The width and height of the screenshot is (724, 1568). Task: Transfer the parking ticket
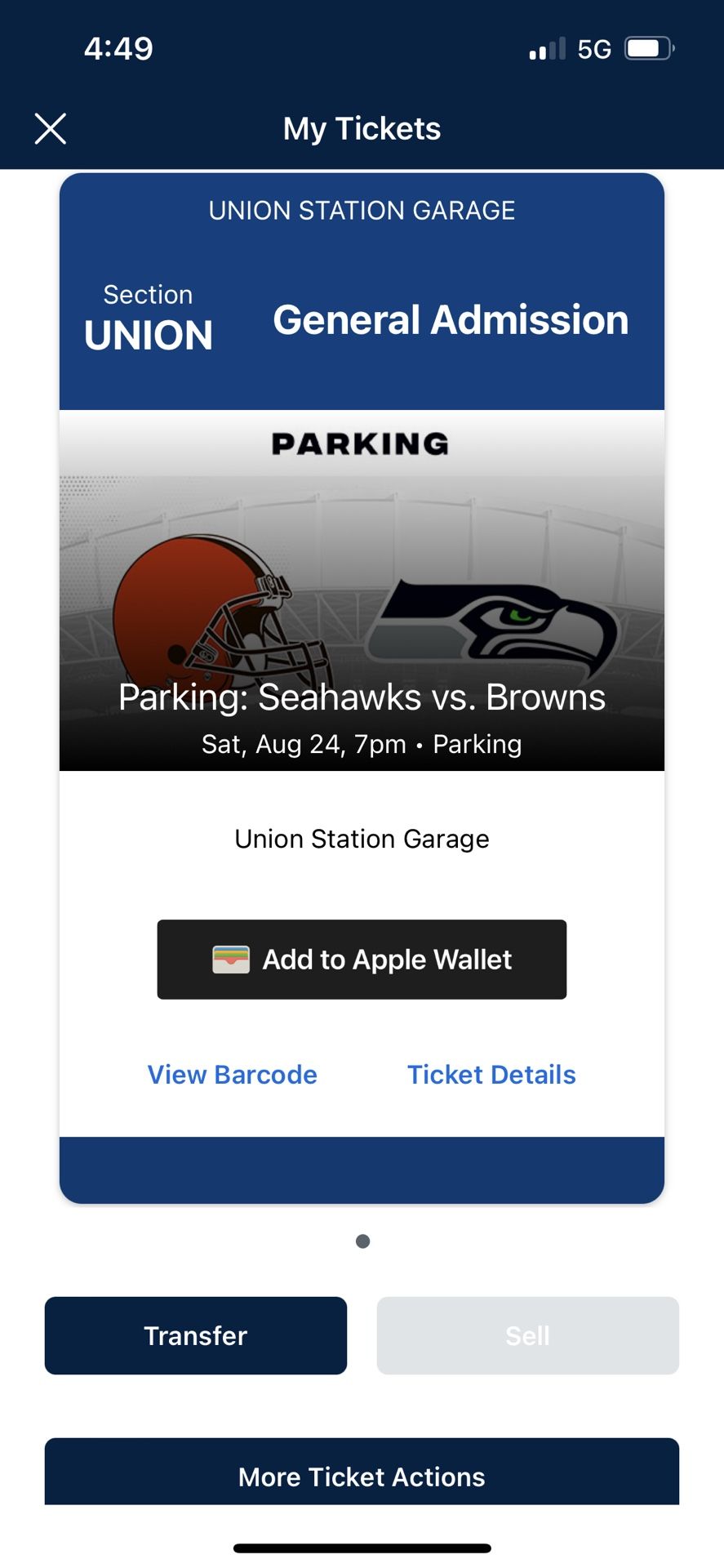[195, 1335]
